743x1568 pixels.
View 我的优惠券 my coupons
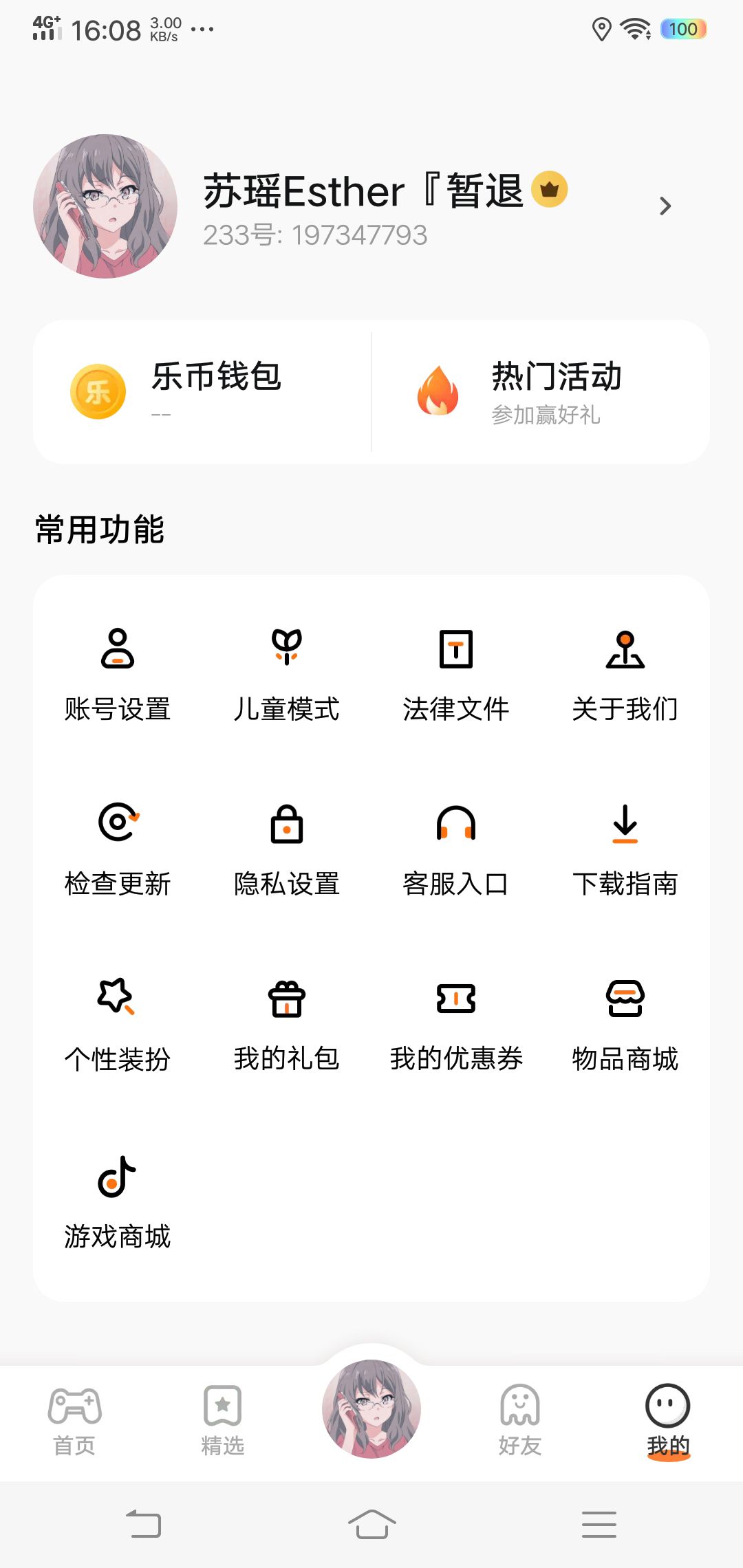(x=456, y=1023)
